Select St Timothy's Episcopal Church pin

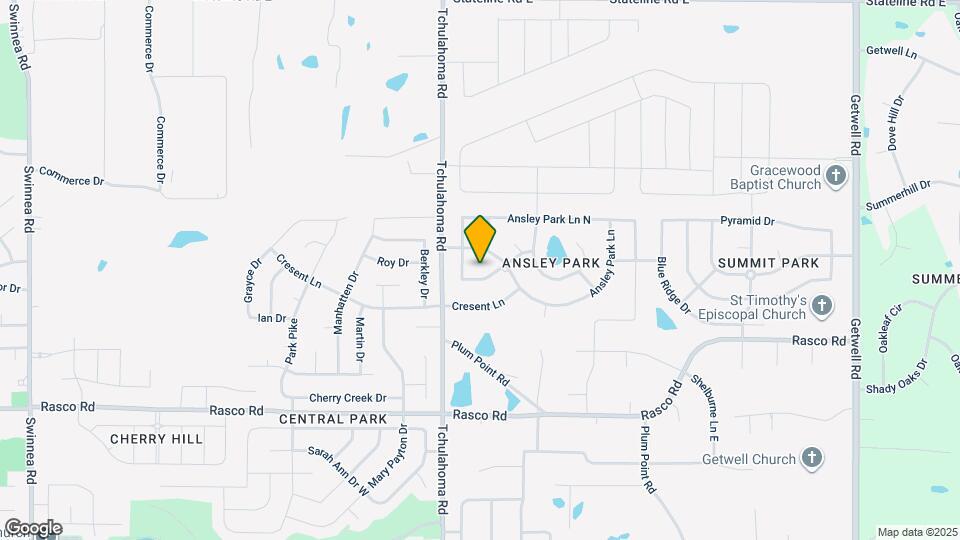[x=822, y=307]
